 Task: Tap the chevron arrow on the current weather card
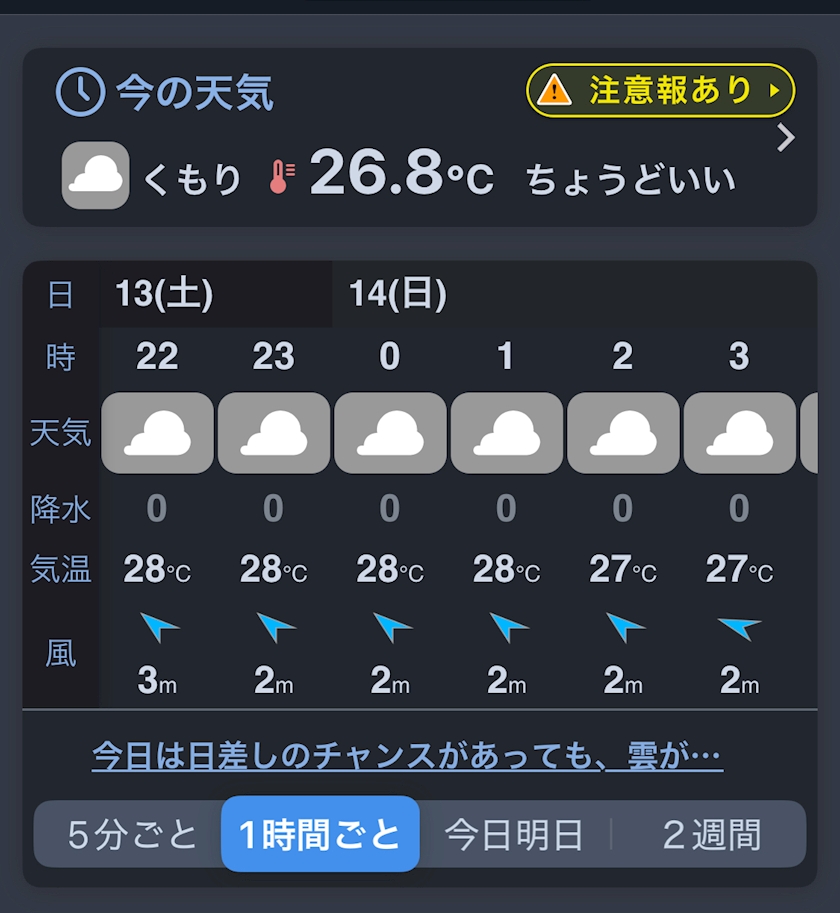point(786,139)
